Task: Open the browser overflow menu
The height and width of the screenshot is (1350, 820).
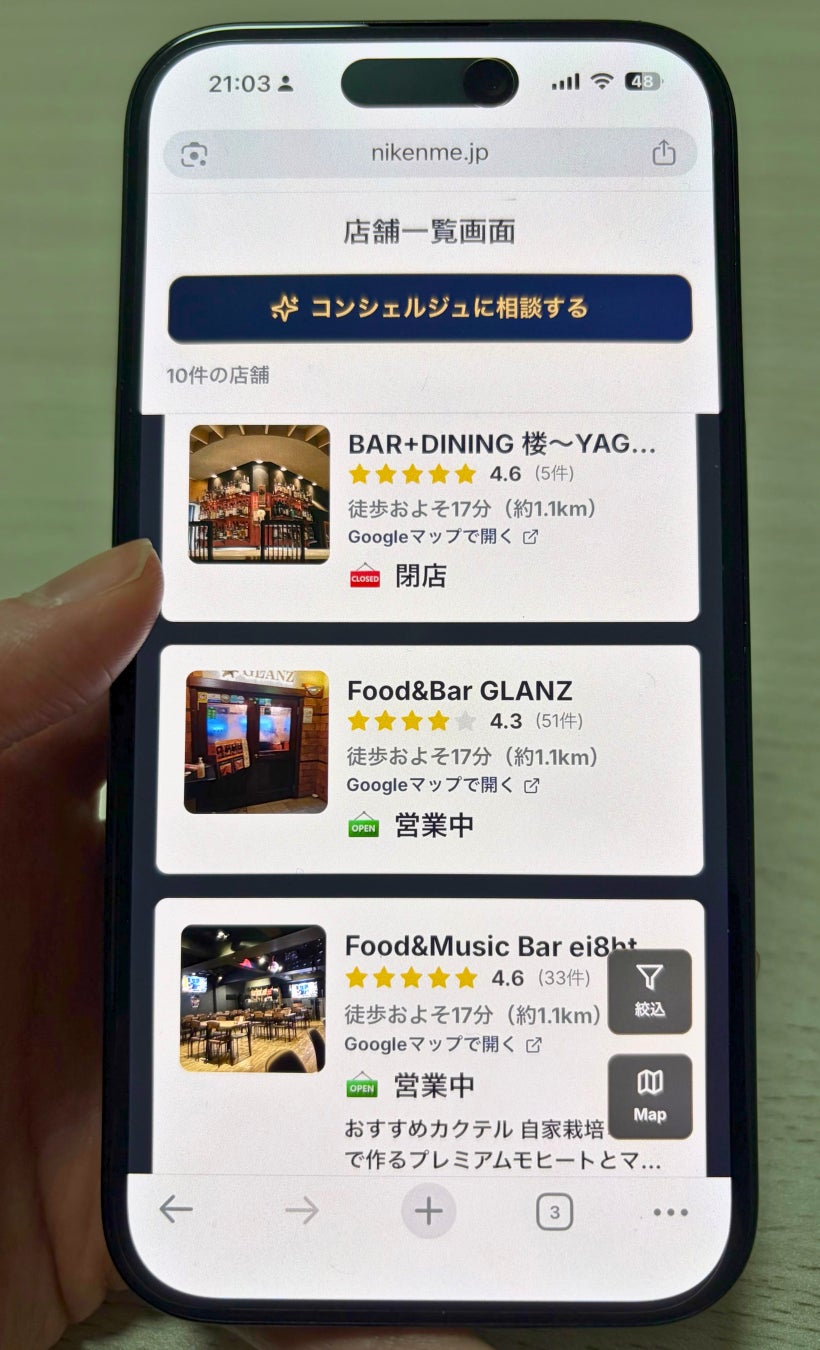Action: pos(670,1213)
